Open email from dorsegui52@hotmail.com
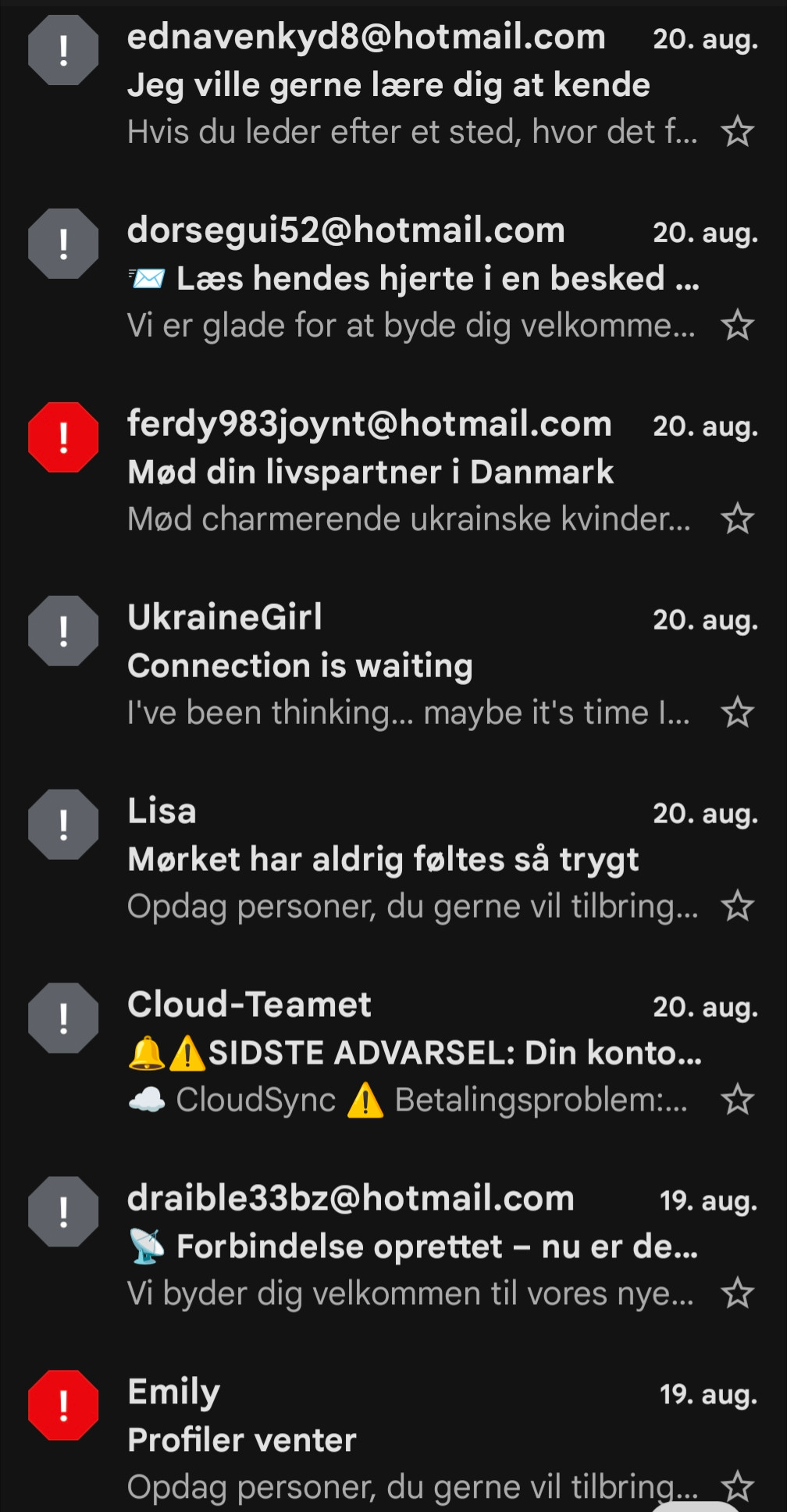 click(393, 278)
